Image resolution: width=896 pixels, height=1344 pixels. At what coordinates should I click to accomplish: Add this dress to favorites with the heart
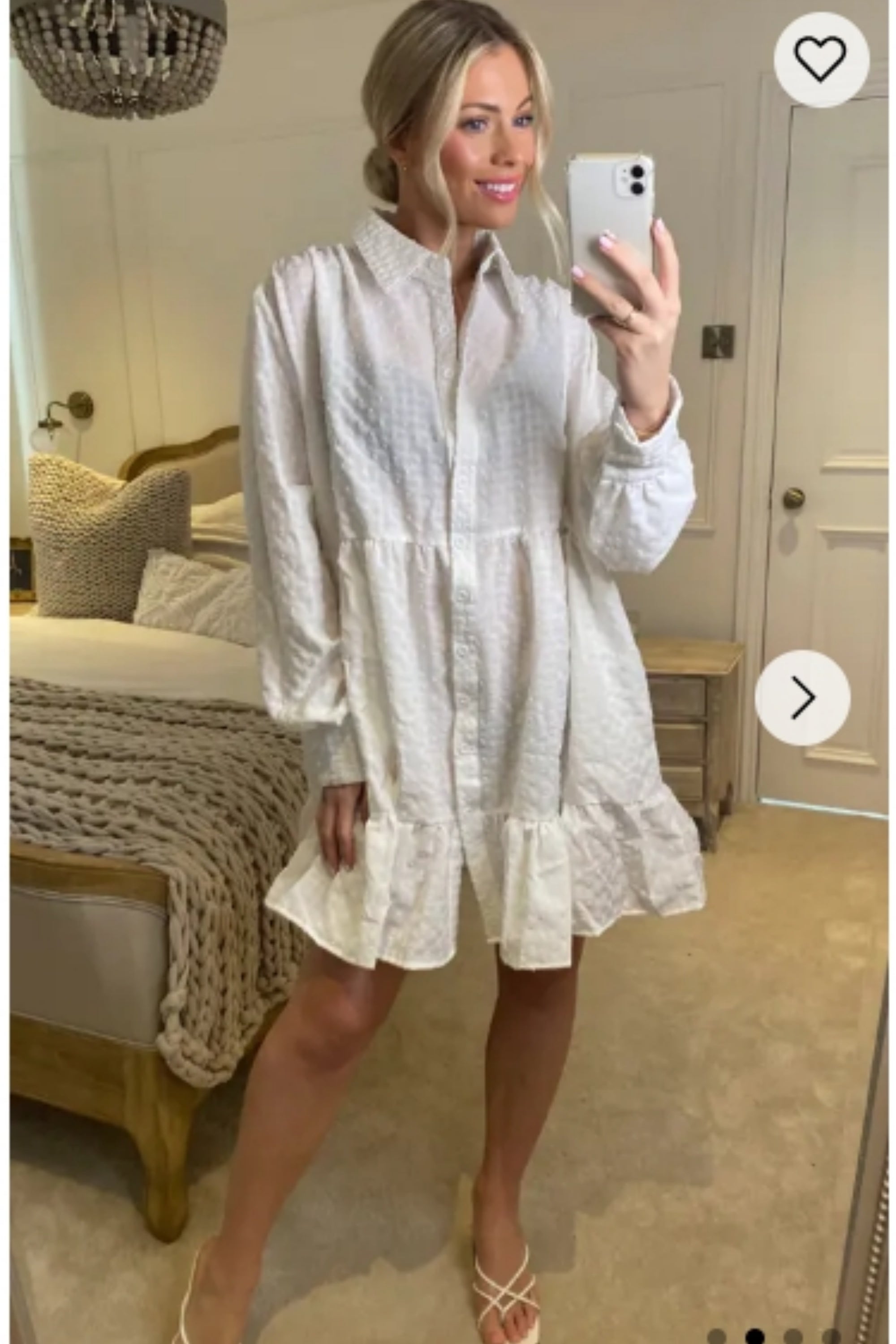(821, 60)
